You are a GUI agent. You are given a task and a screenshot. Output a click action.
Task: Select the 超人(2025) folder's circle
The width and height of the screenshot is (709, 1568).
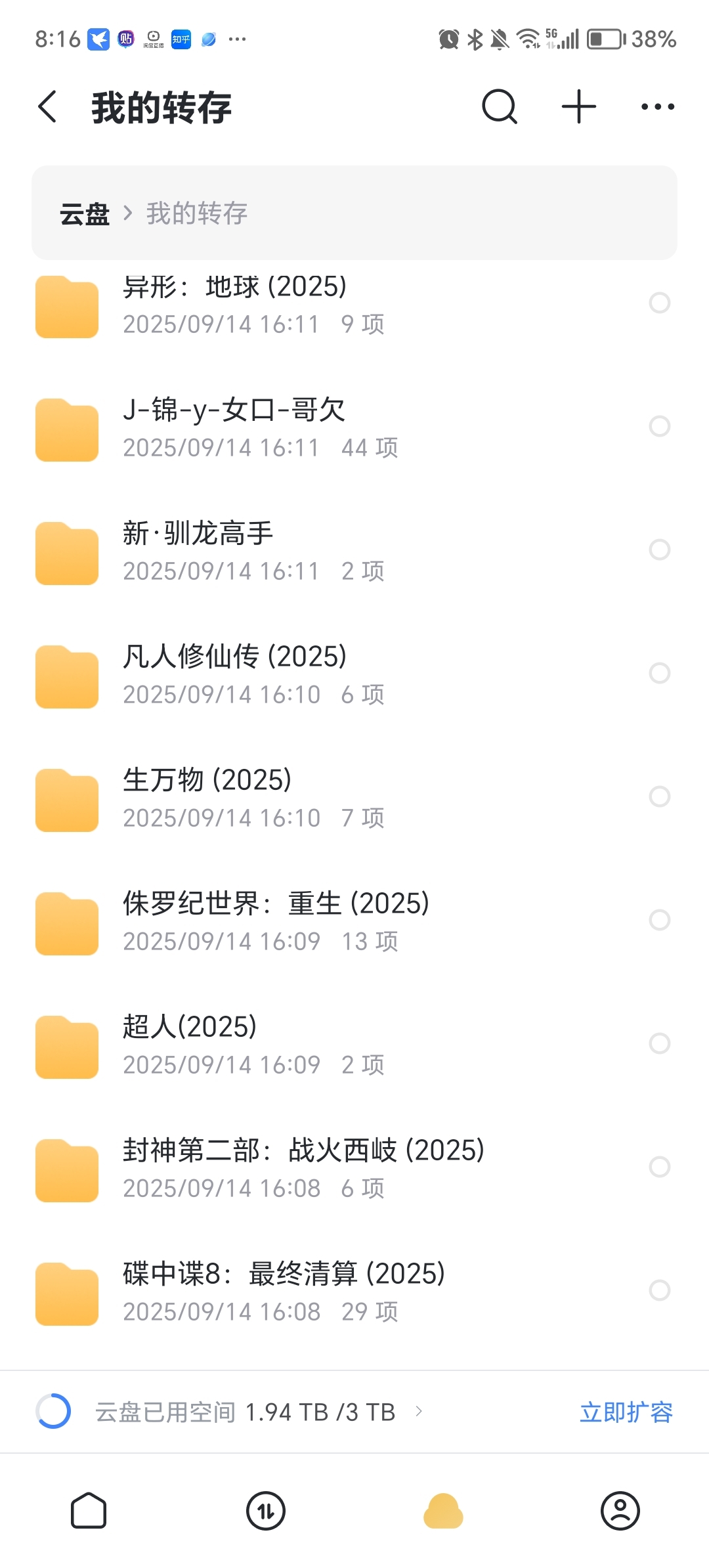tap(659, 1043)
